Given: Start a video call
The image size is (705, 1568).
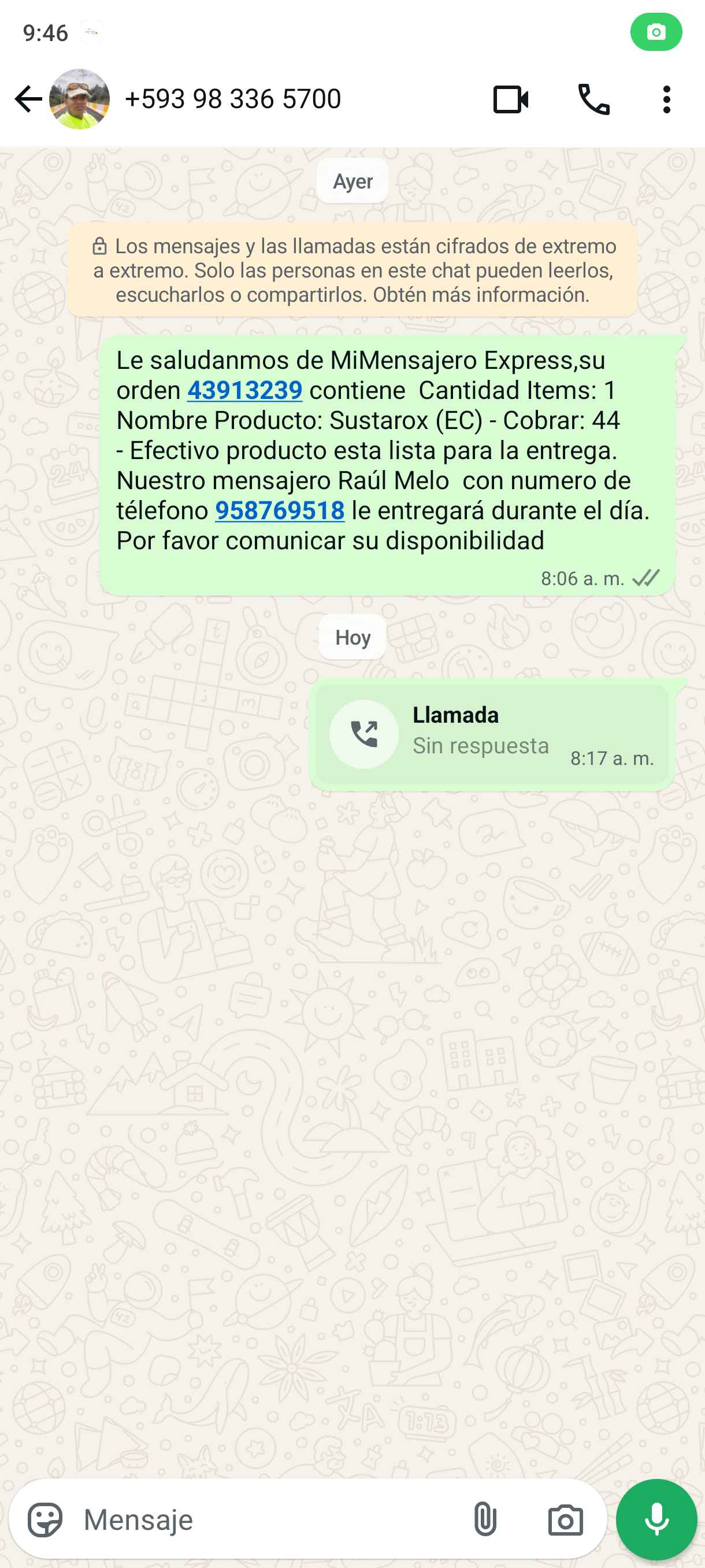Looking at the screenshot, I should [510, 99].
